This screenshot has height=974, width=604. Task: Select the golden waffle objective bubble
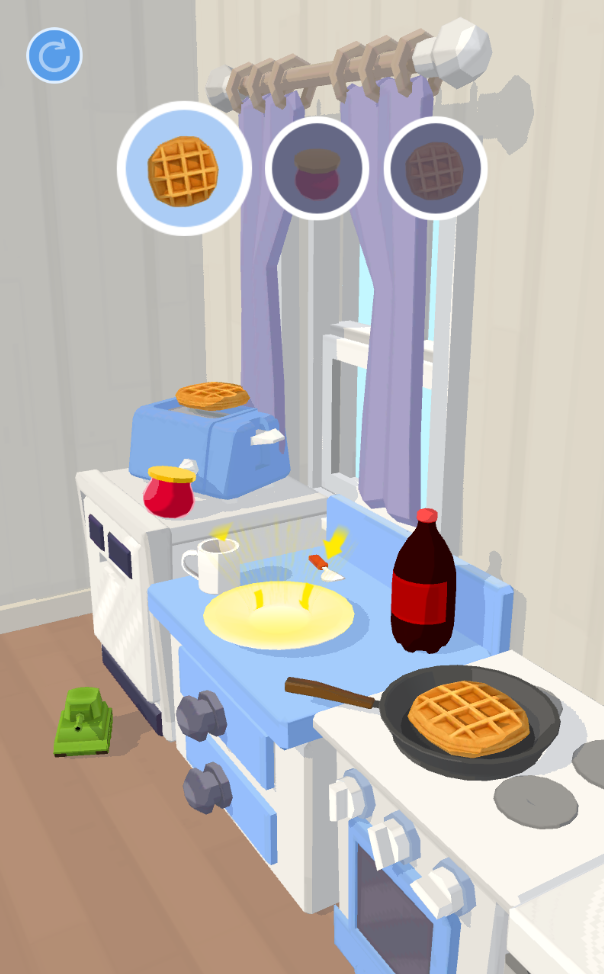coord(184,168)
